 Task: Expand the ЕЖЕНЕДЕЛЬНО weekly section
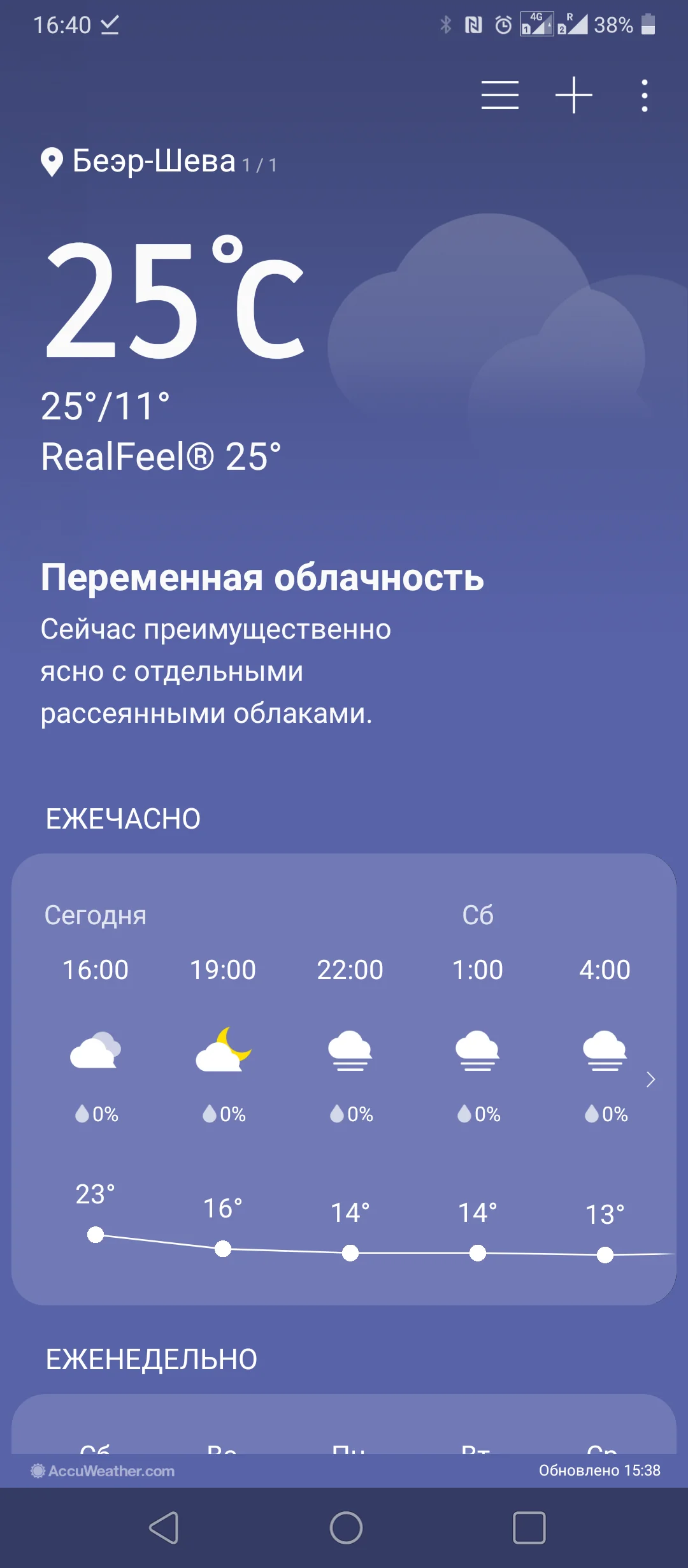click(x=150, y=1359)
